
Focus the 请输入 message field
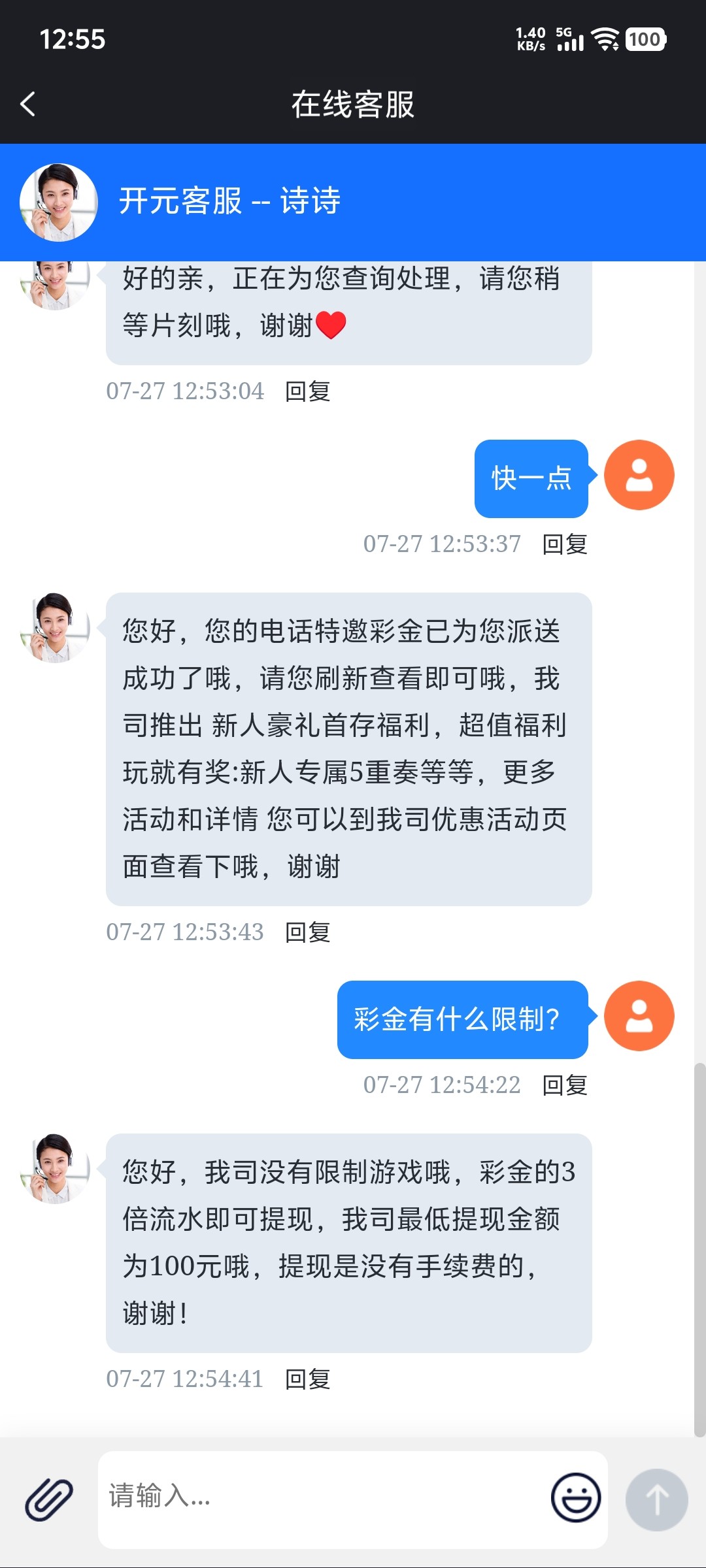[320, 1497]
